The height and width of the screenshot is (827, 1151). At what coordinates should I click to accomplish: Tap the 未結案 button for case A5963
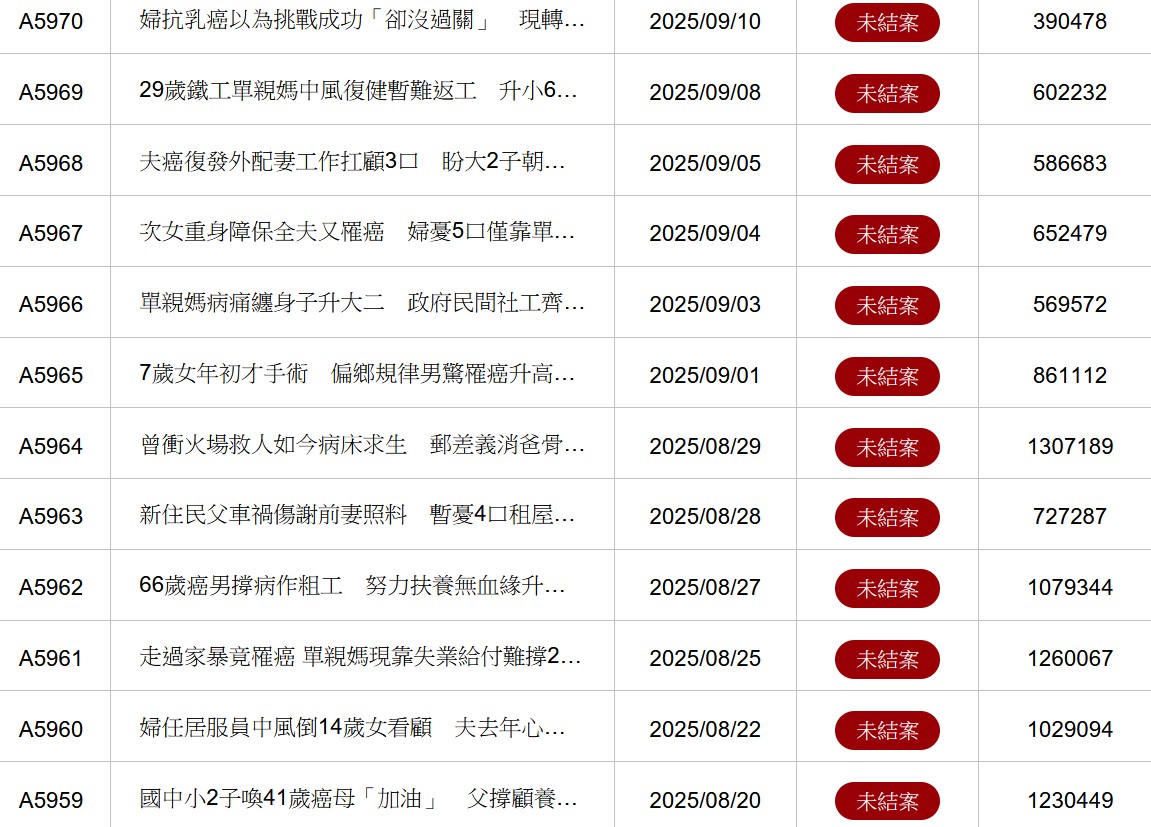click(887, 518)
